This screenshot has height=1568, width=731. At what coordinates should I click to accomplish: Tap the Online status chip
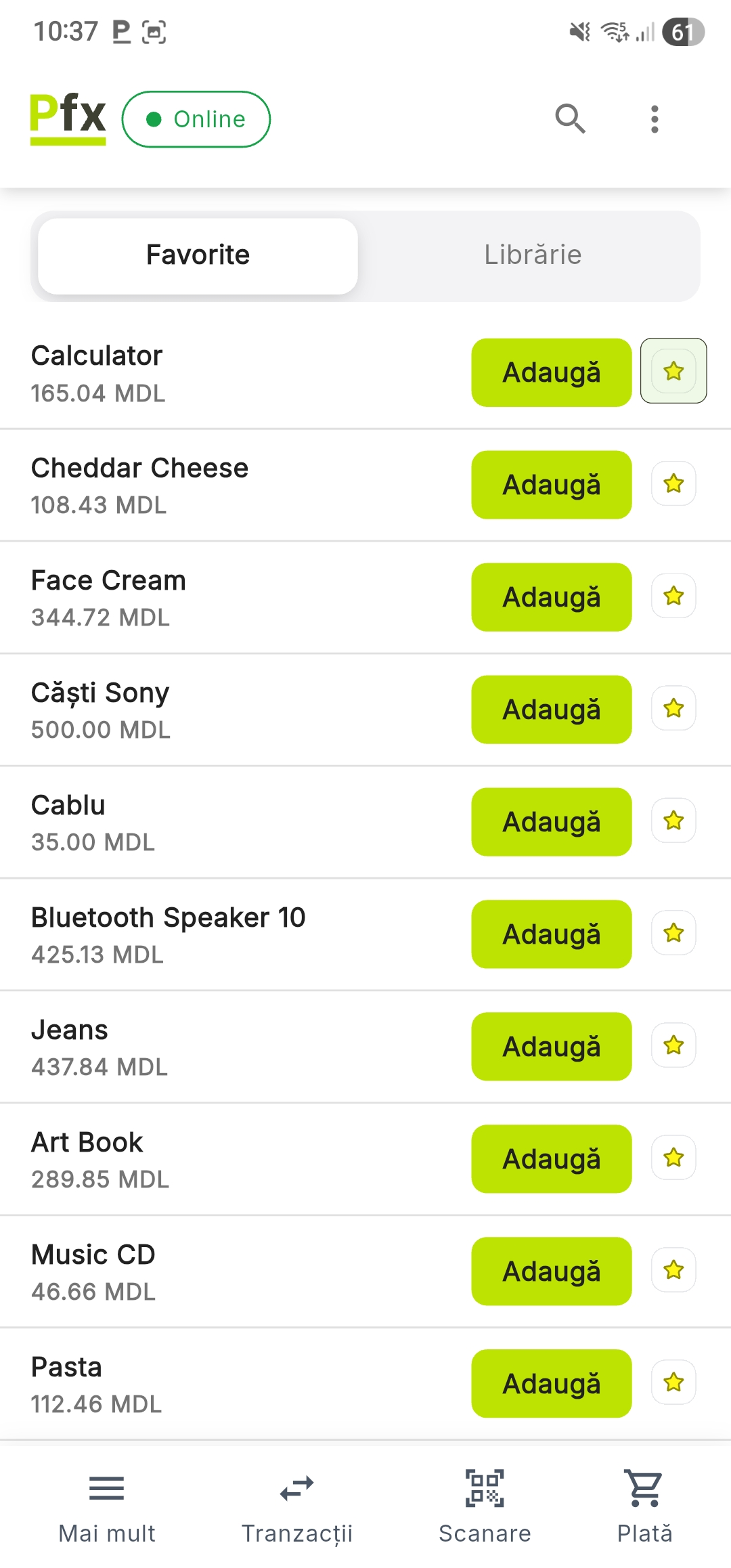point(196,119)
